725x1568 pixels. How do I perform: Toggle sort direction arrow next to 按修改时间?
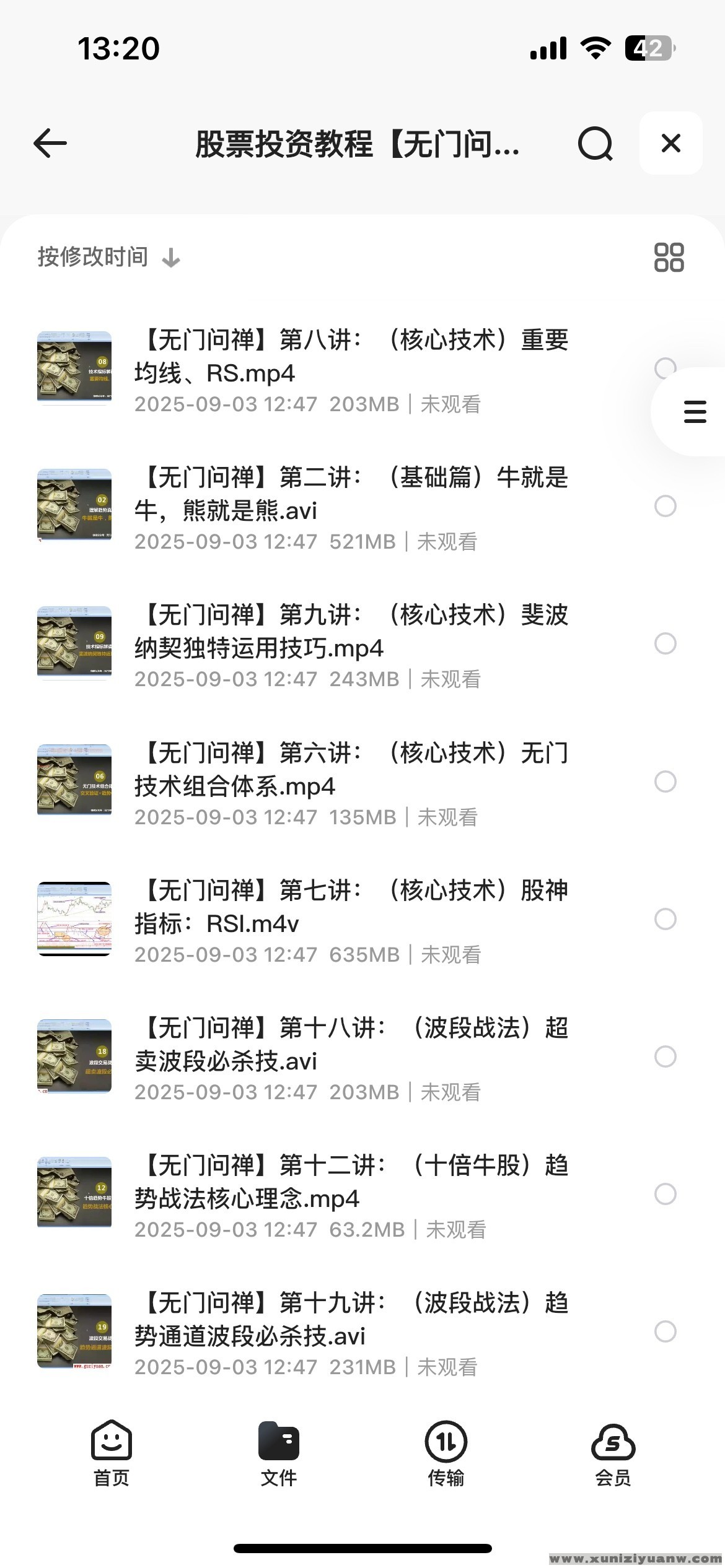(172, 256)
